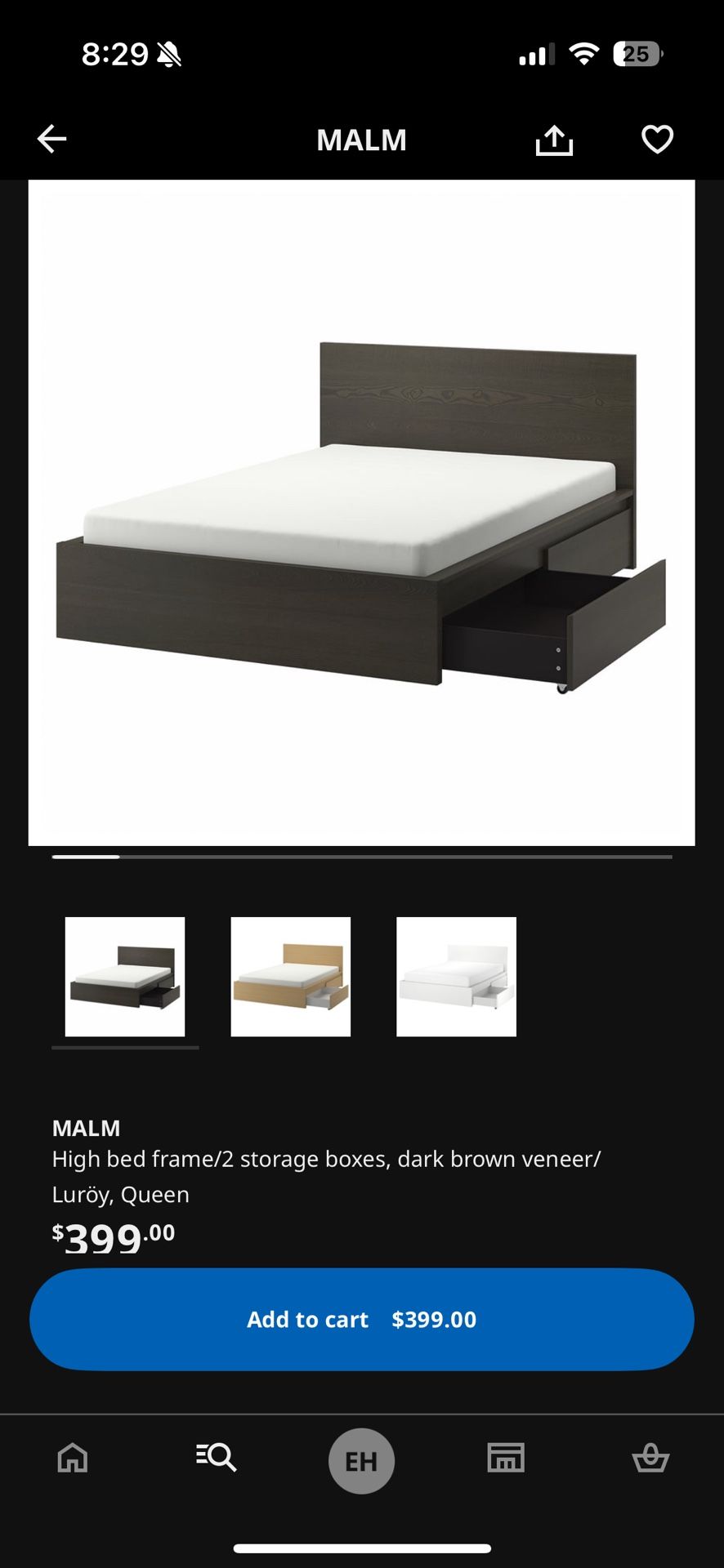Select the white bed frame thumbnail
The width and height of the screenshot is (724, 1568).
point(456,977)
